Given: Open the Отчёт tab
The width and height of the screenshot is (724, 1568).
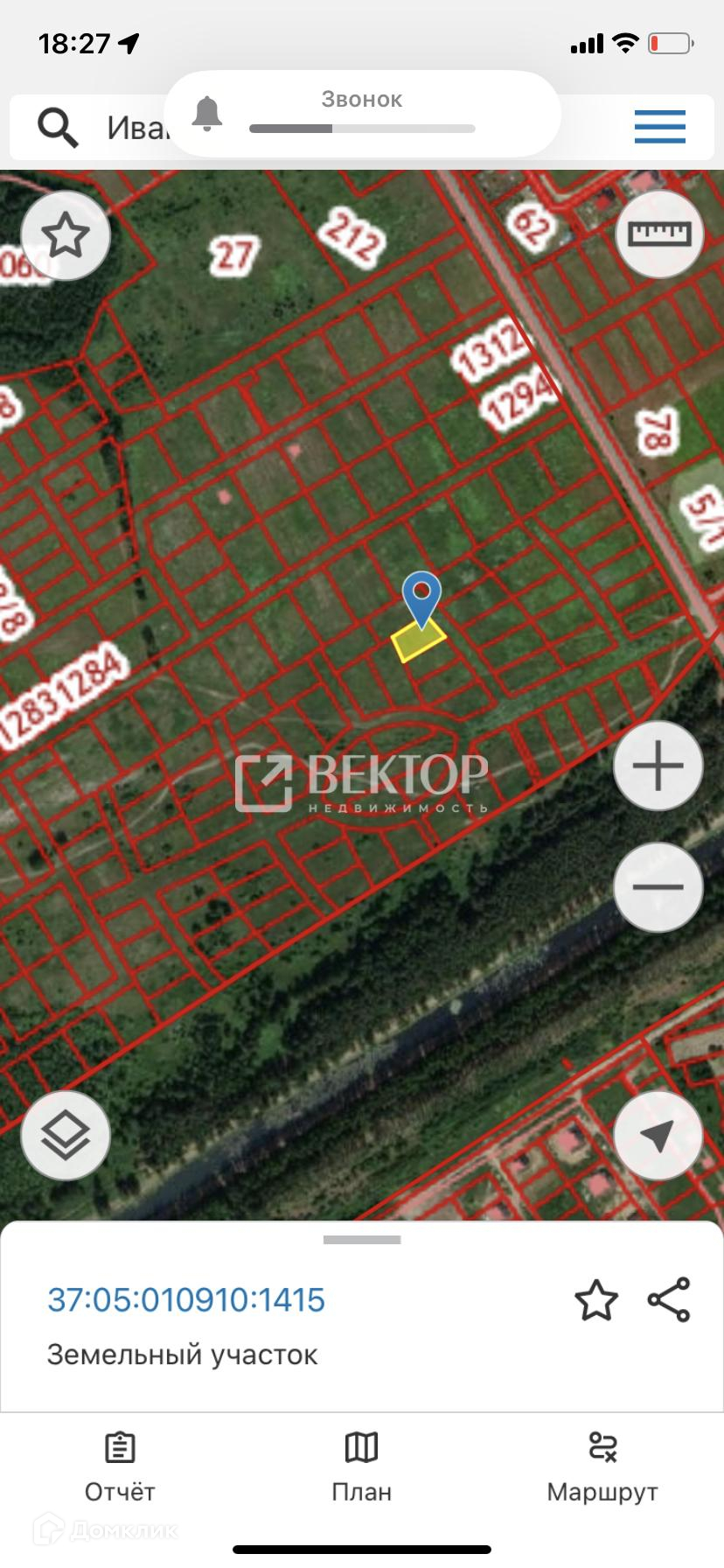Looking at the screenshot, I should pos(120,1467).
